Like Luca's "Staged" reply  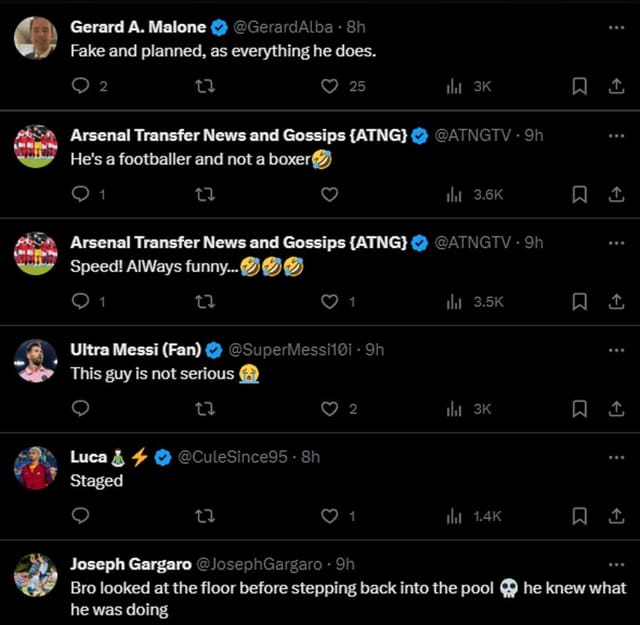pyautogui.click(x=330, y=516)
